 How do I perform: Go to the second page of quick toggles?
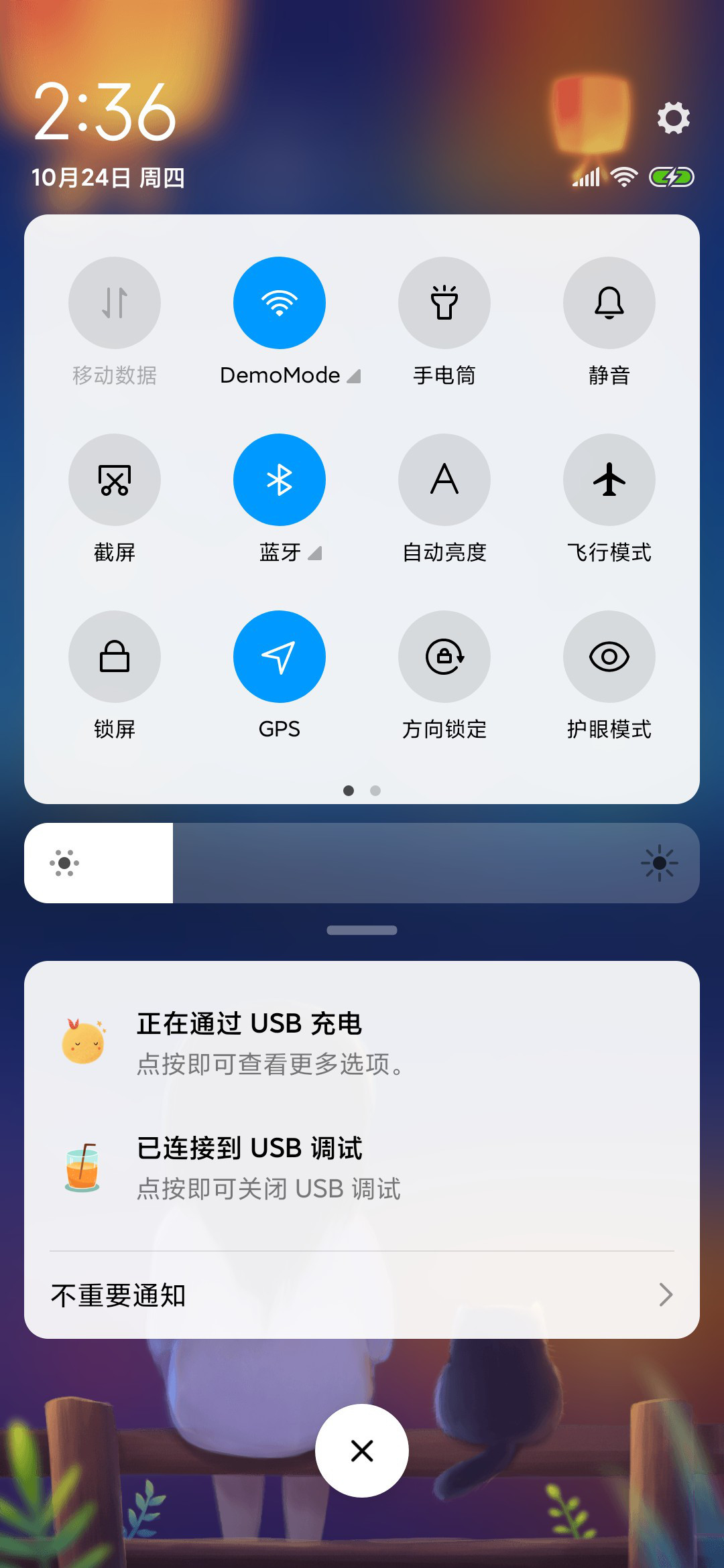(375, 791)
